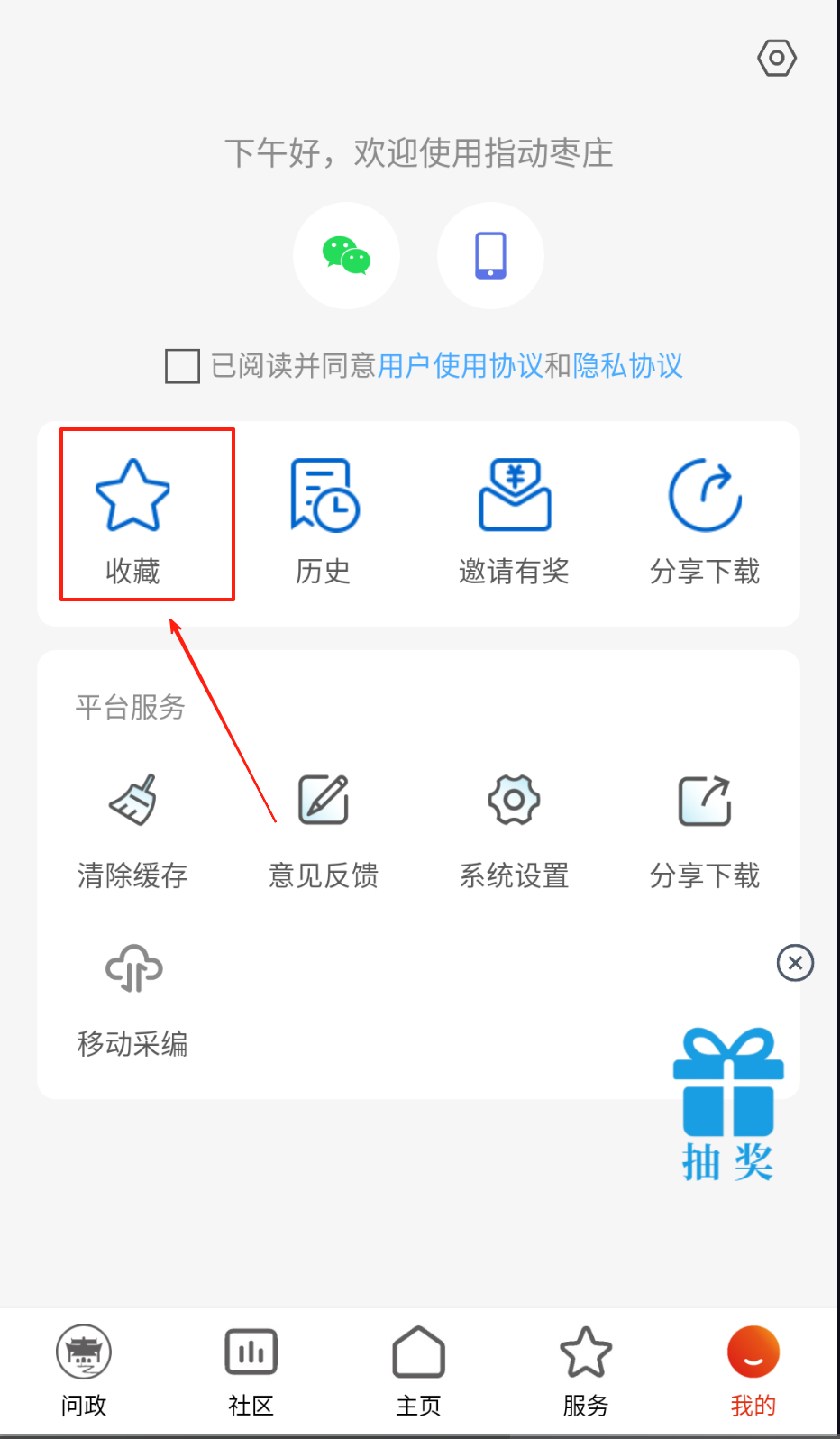
Task: Open settings via the hexagon gear icon
Action: click(776, 58)
